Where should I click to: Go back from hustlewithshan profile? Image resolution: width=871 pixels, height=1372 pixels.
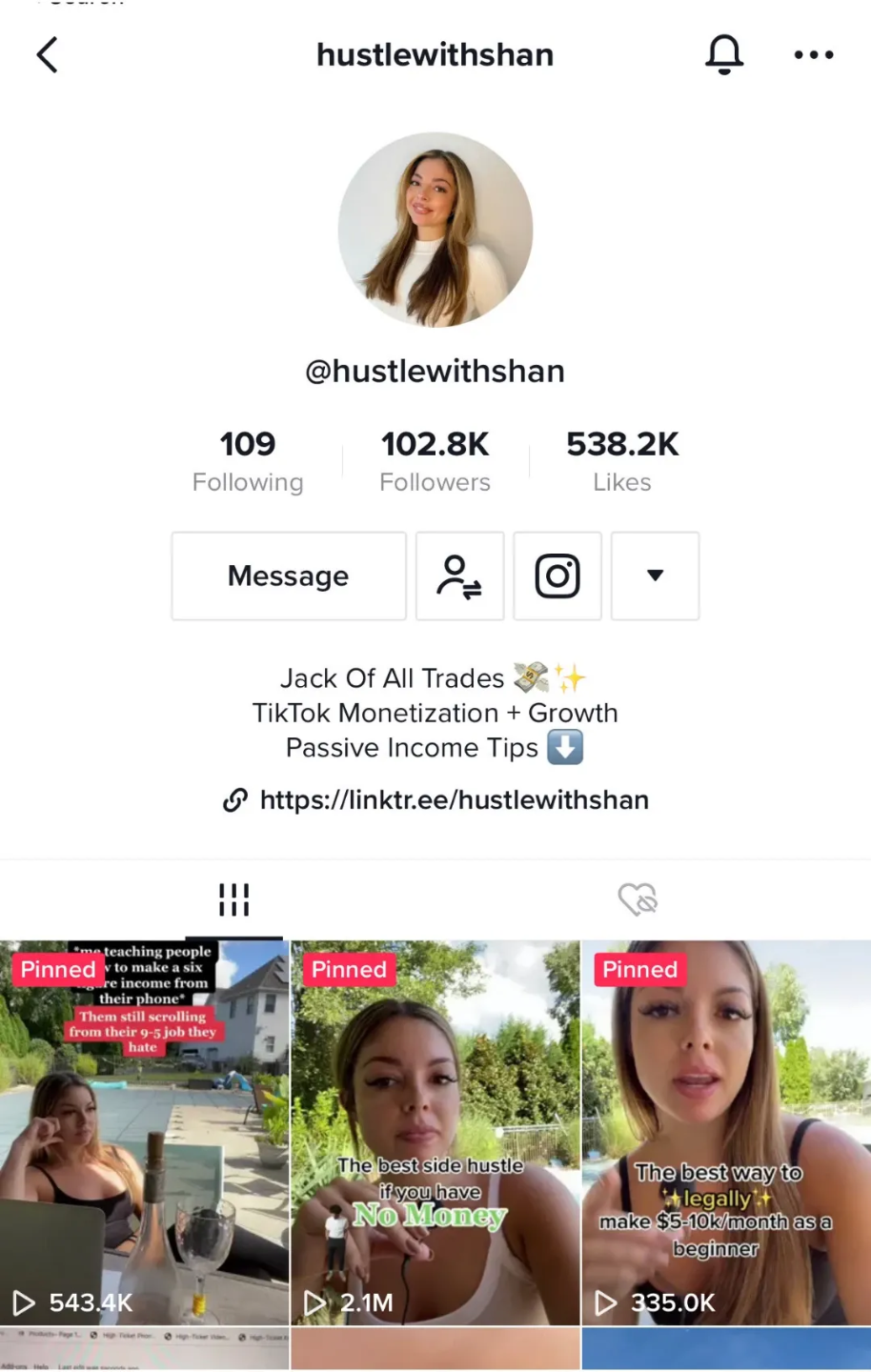click(x=48, y=55)
